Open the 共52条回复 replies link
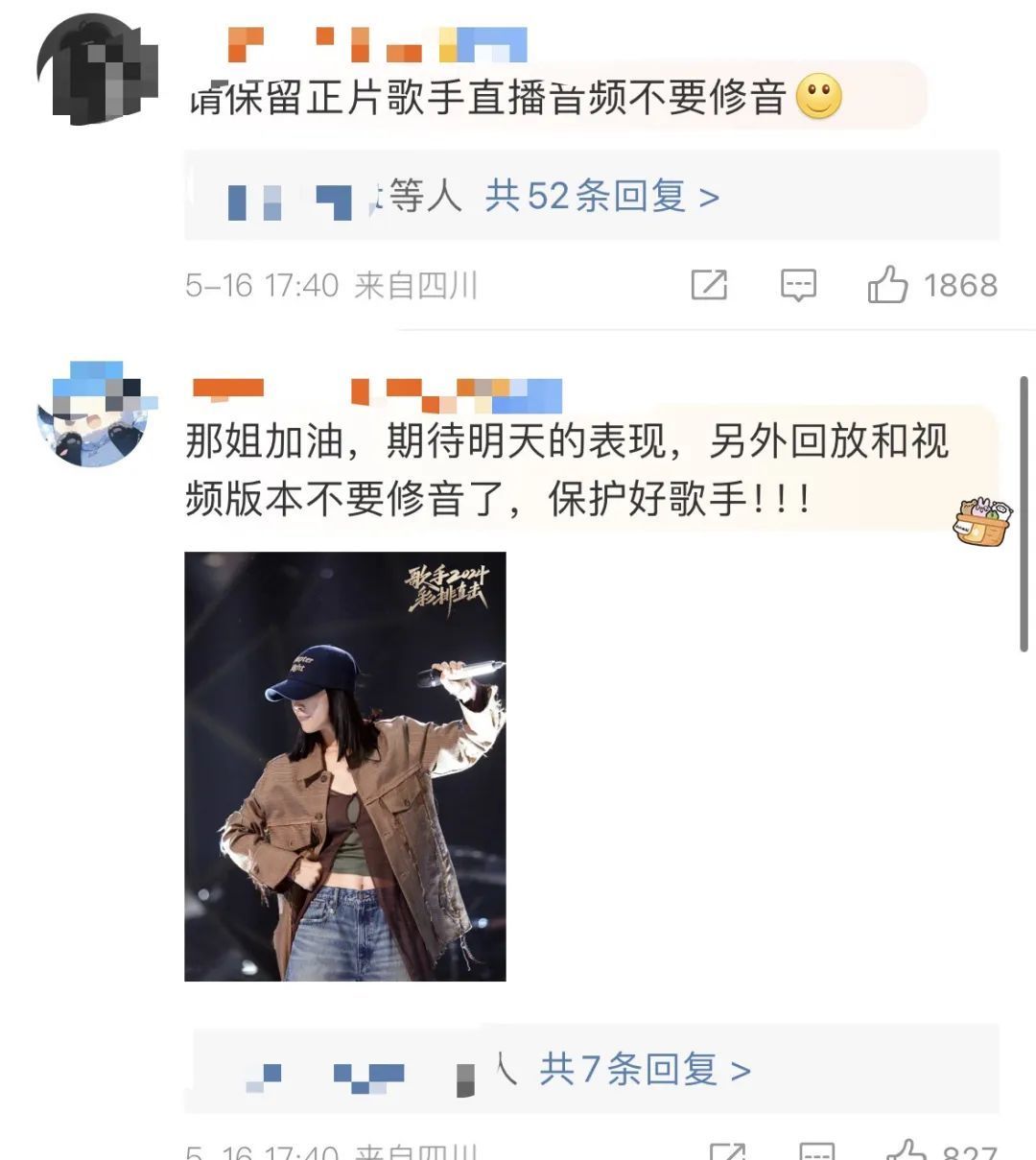 click(601, 197)
